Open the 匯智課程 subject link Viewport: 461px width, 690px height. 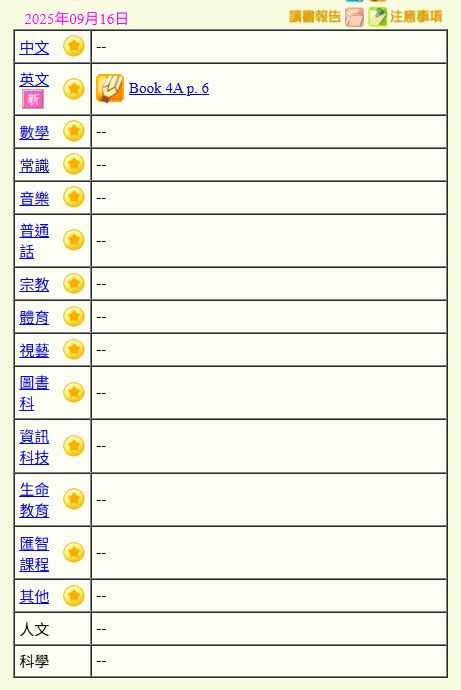[x=34, y=554]
